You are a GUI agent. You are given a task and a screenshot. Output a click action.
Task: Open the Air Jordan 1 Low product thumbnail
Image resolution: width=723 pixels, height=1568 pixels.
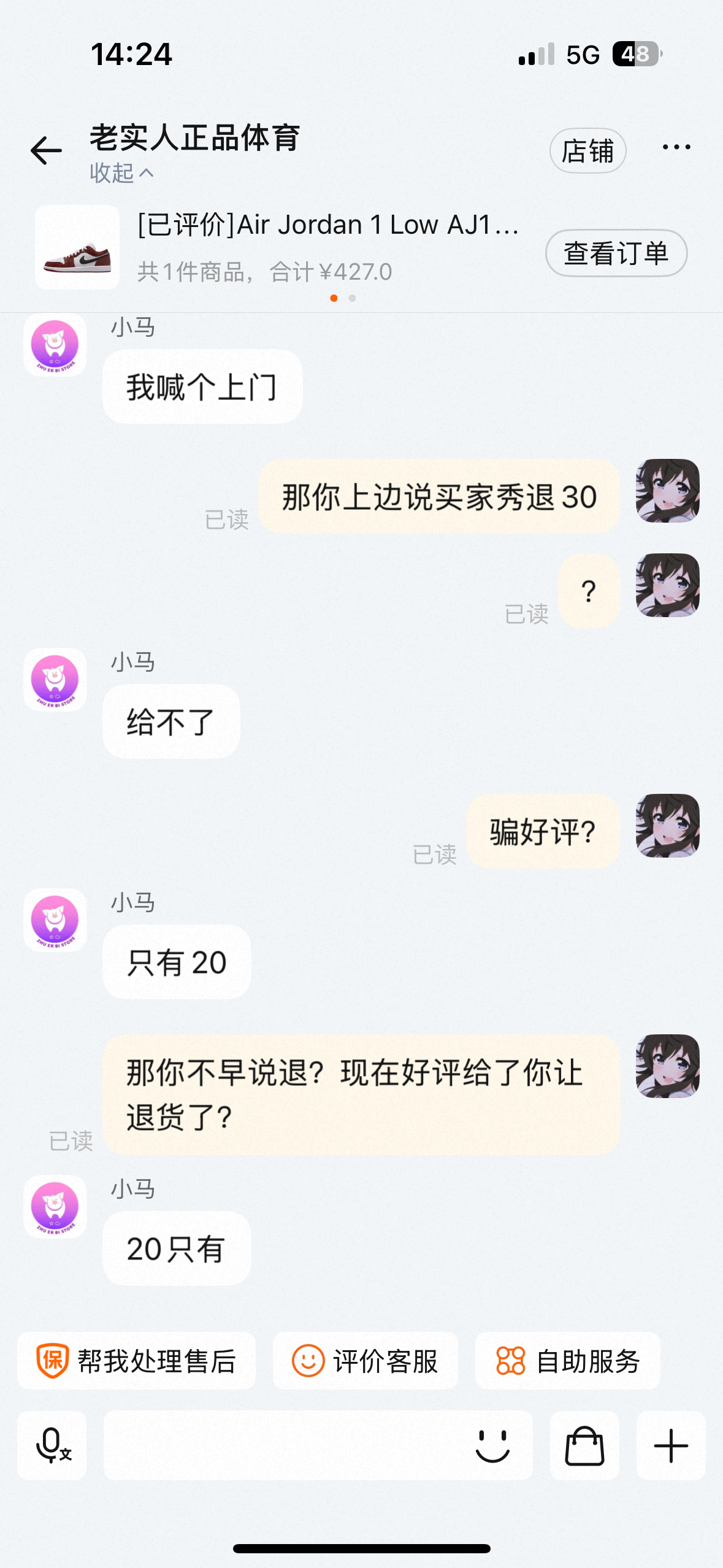(77, 247)
